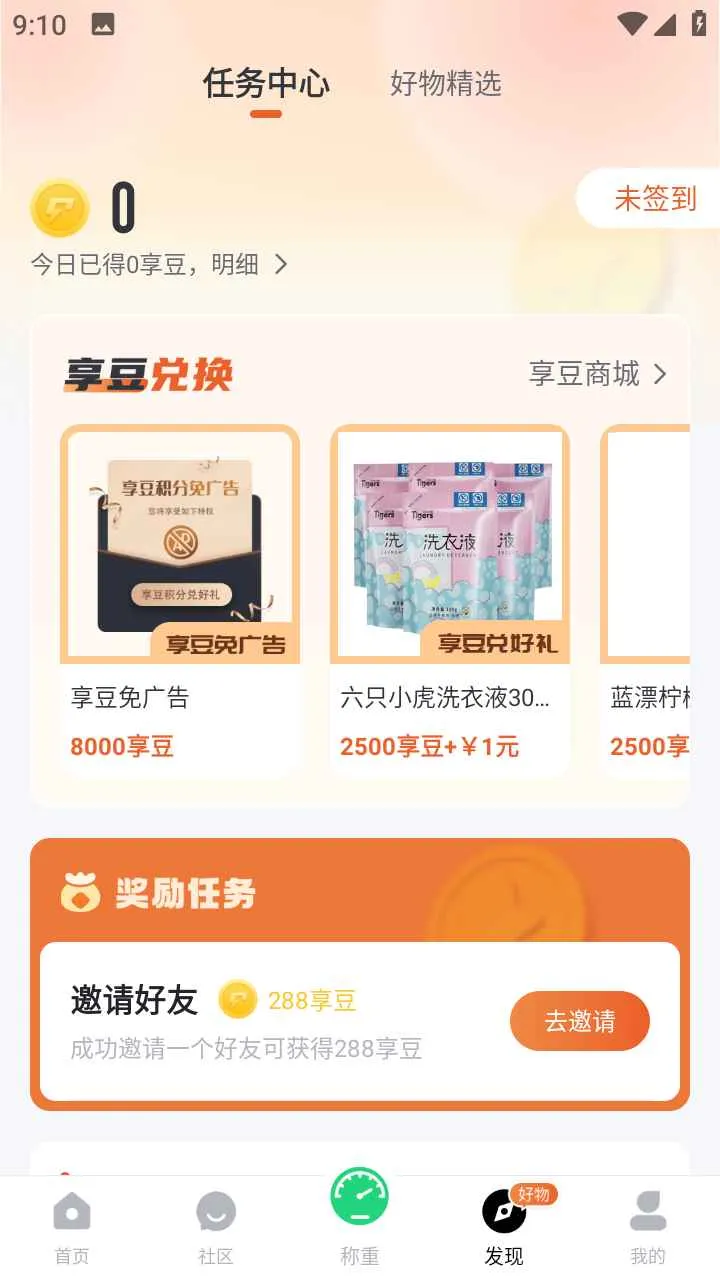720x1280 pixels.
Task: Open today's 享豆 details (明细)
Action: point(160,264)
